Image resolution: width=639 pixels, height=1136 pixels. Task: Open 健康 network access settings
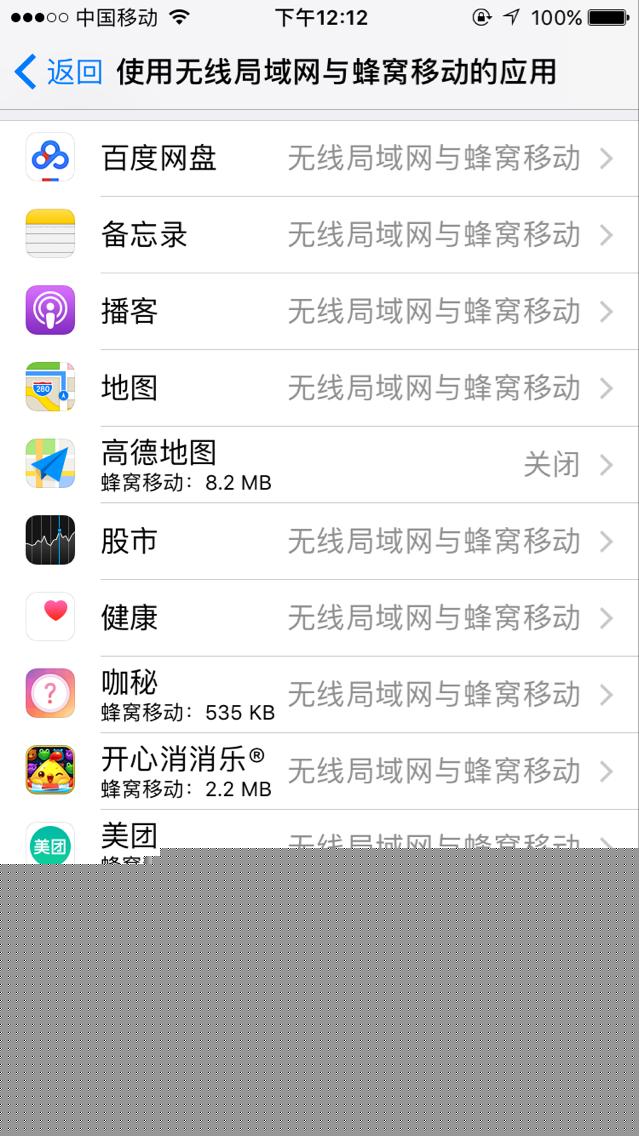click(320, 618)
